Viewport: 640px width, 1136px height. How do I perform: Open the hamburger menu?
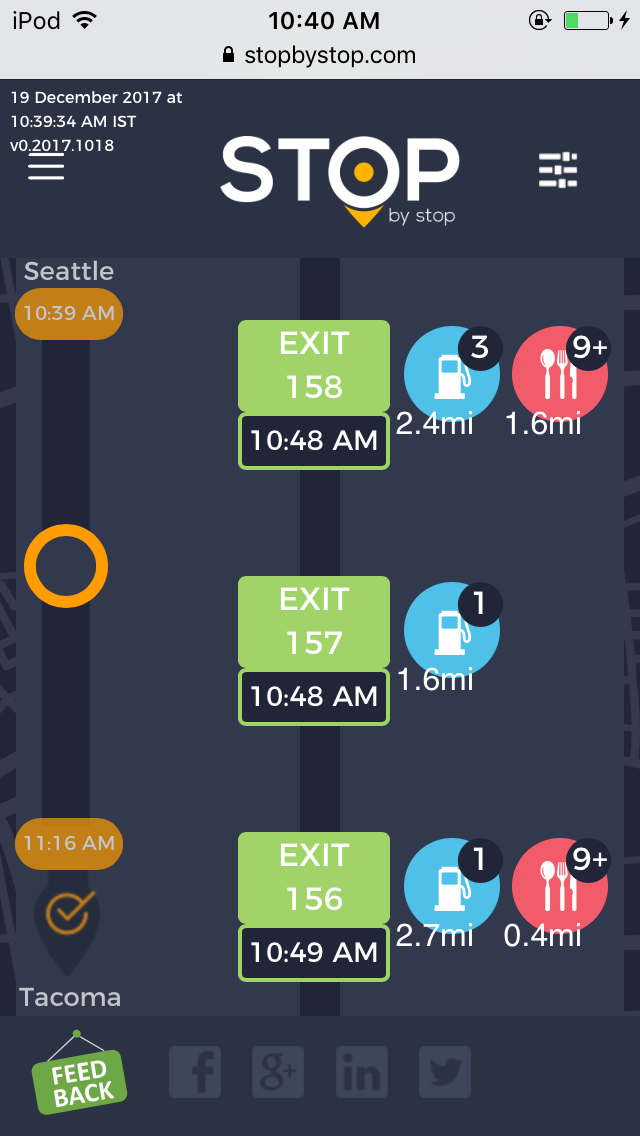[x=46, y=166]
